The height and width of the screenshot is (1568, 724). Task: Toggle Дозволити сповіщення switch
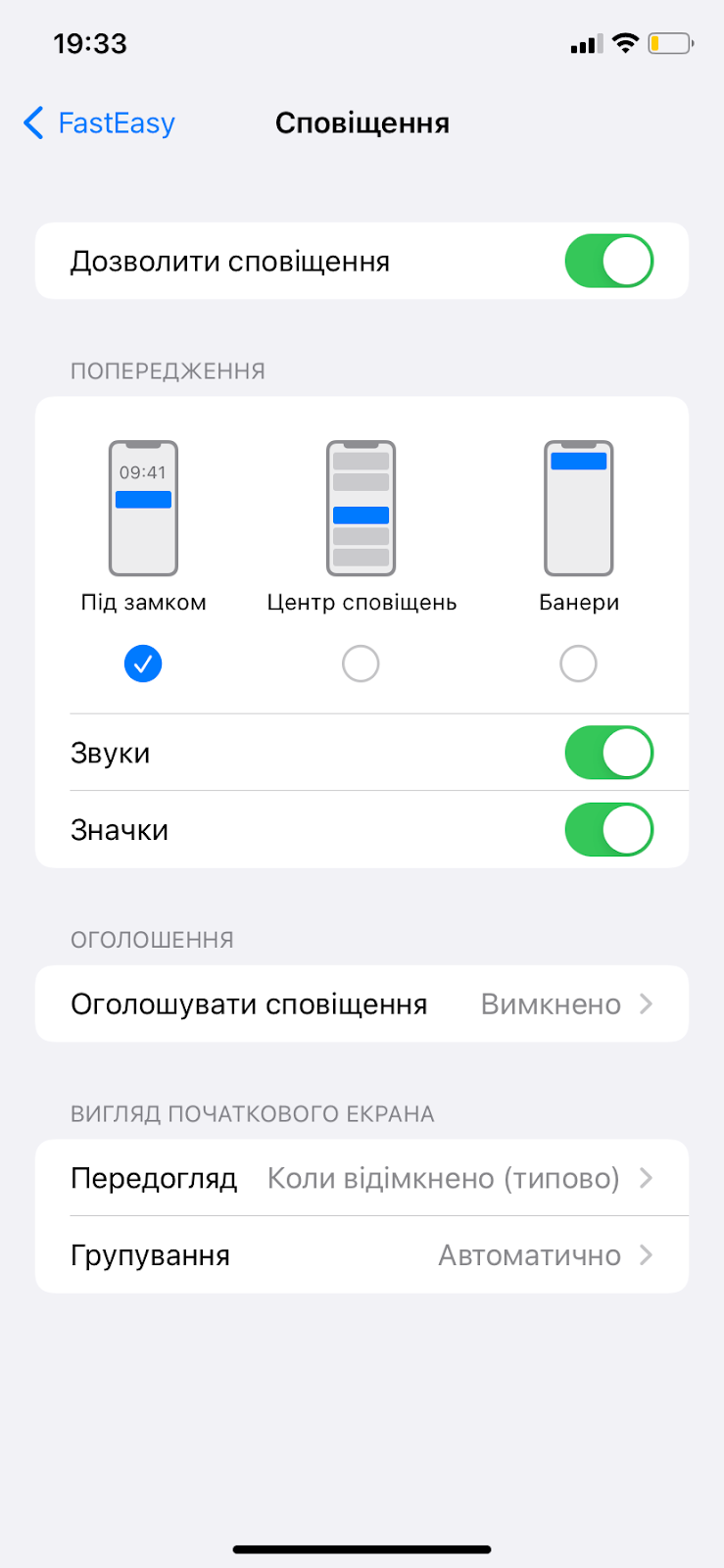click(x=608, y=261)
